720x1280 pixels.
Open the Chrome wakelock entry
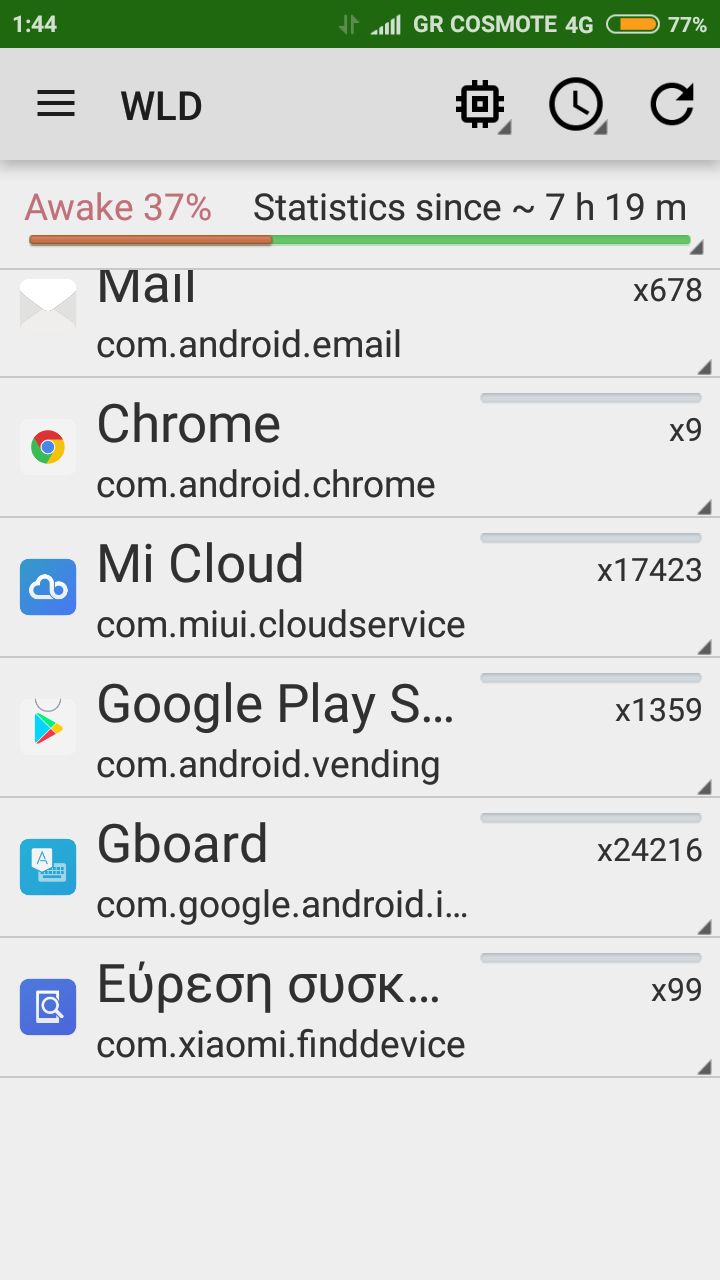[360, 448]
